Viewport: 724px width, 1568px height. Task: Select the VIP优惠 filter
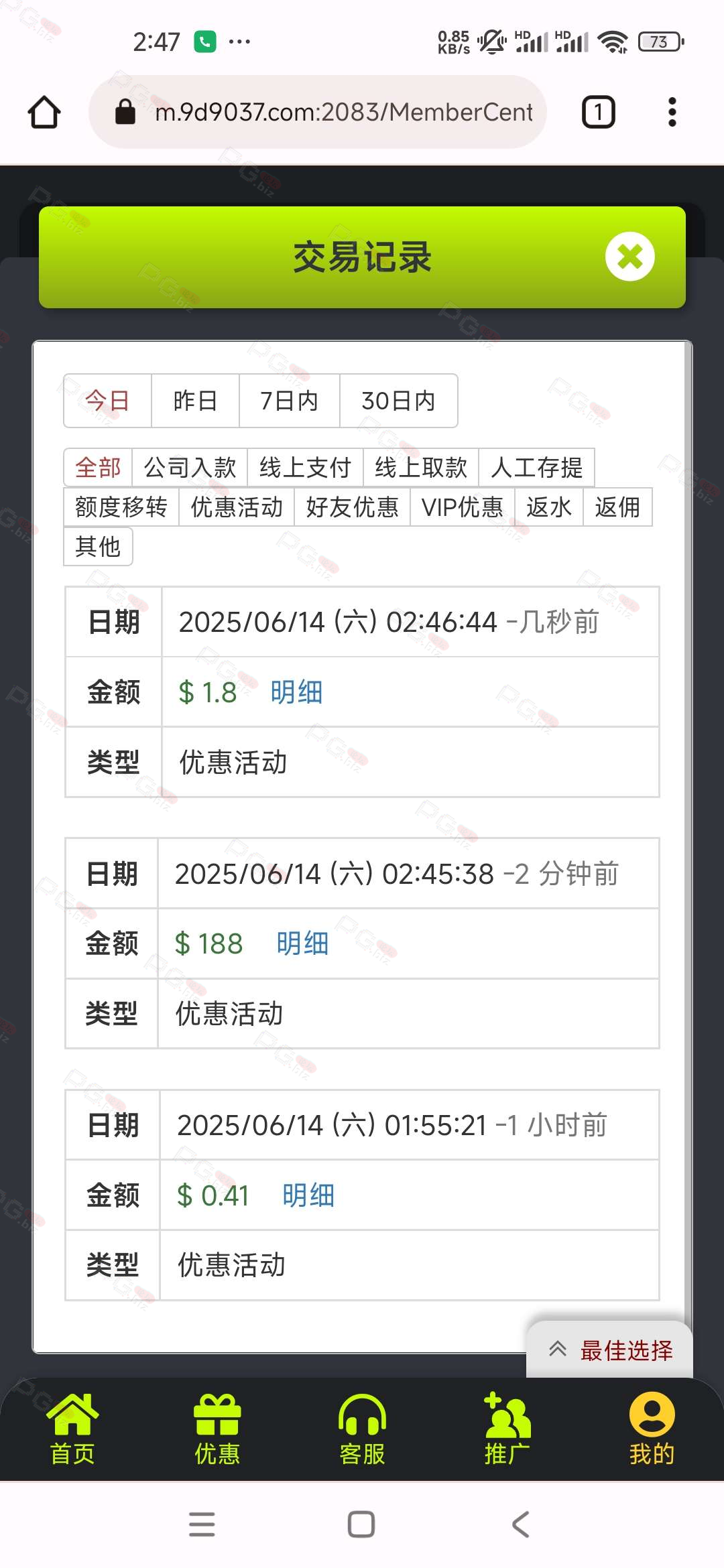[x=462, y=507]
